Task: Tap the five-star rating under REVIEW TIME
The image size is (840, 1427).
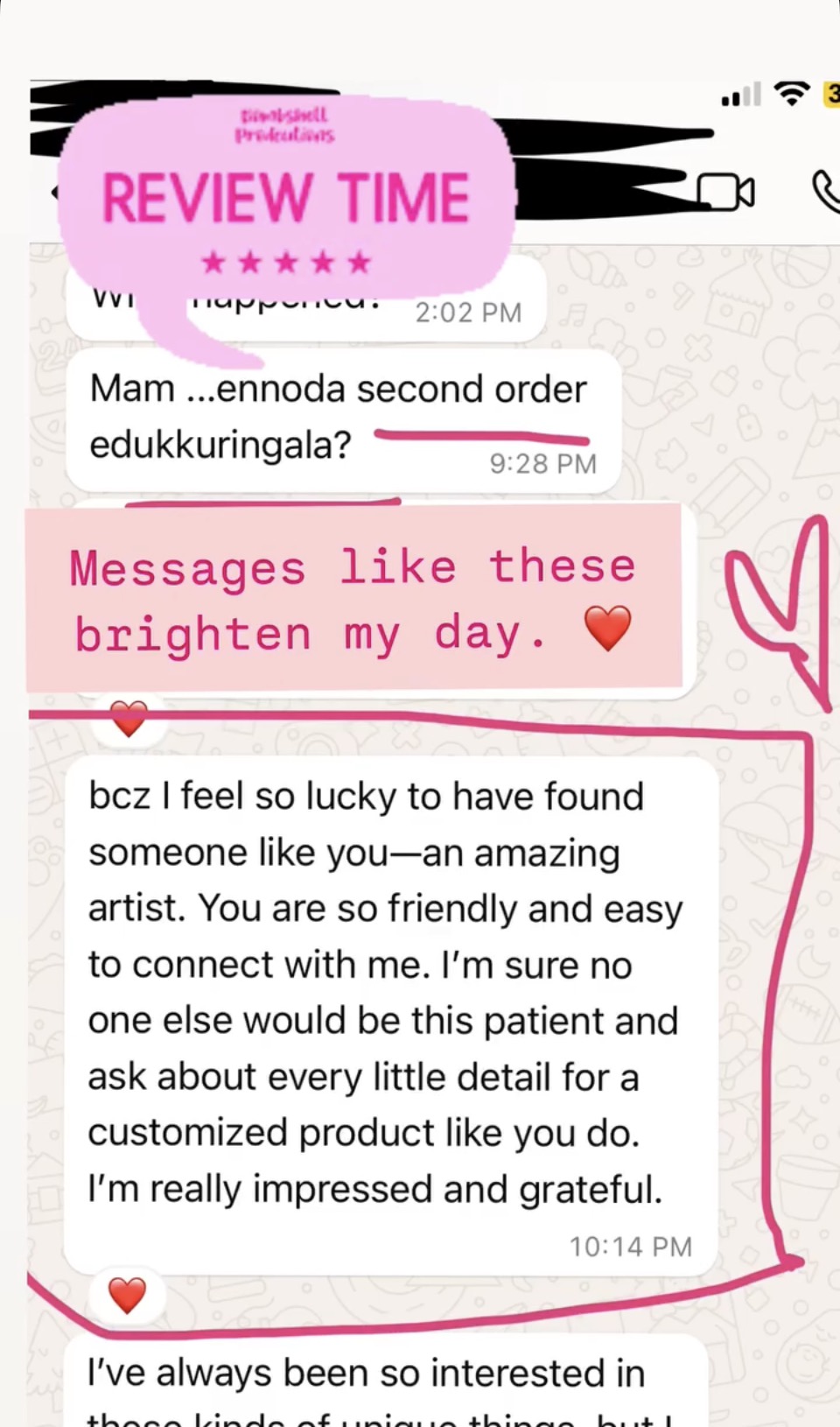Action: click(x=286, y=262)
